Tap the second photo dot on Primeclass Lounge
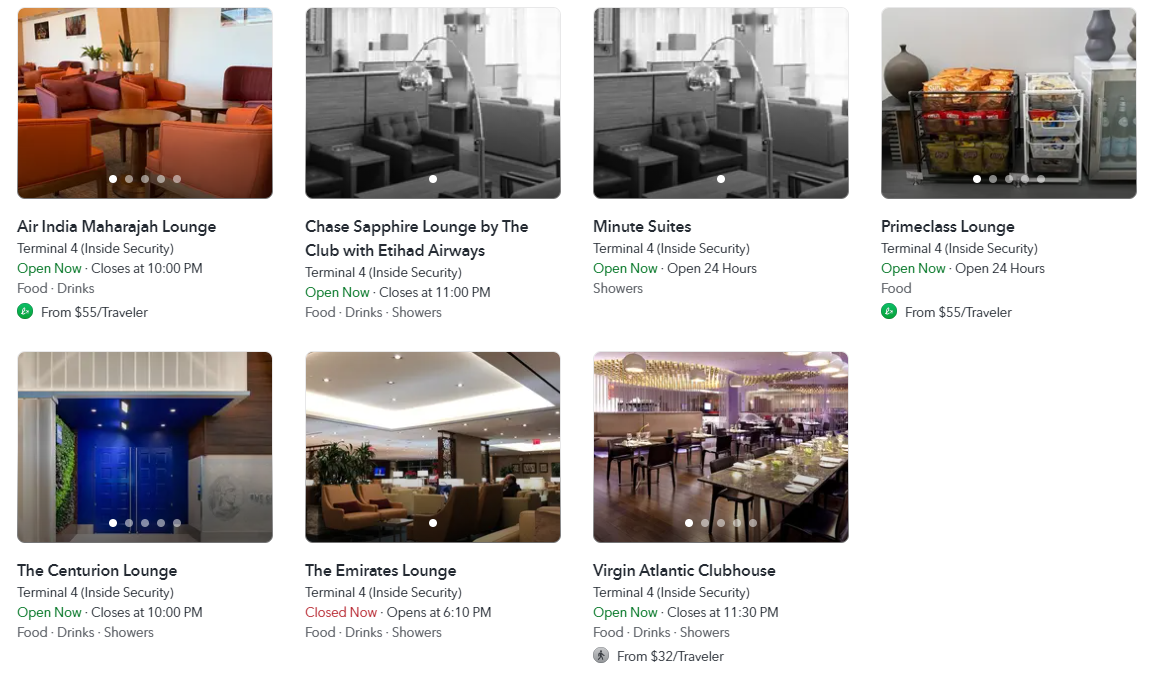The image size is (1155, 673). click(993, 179)
